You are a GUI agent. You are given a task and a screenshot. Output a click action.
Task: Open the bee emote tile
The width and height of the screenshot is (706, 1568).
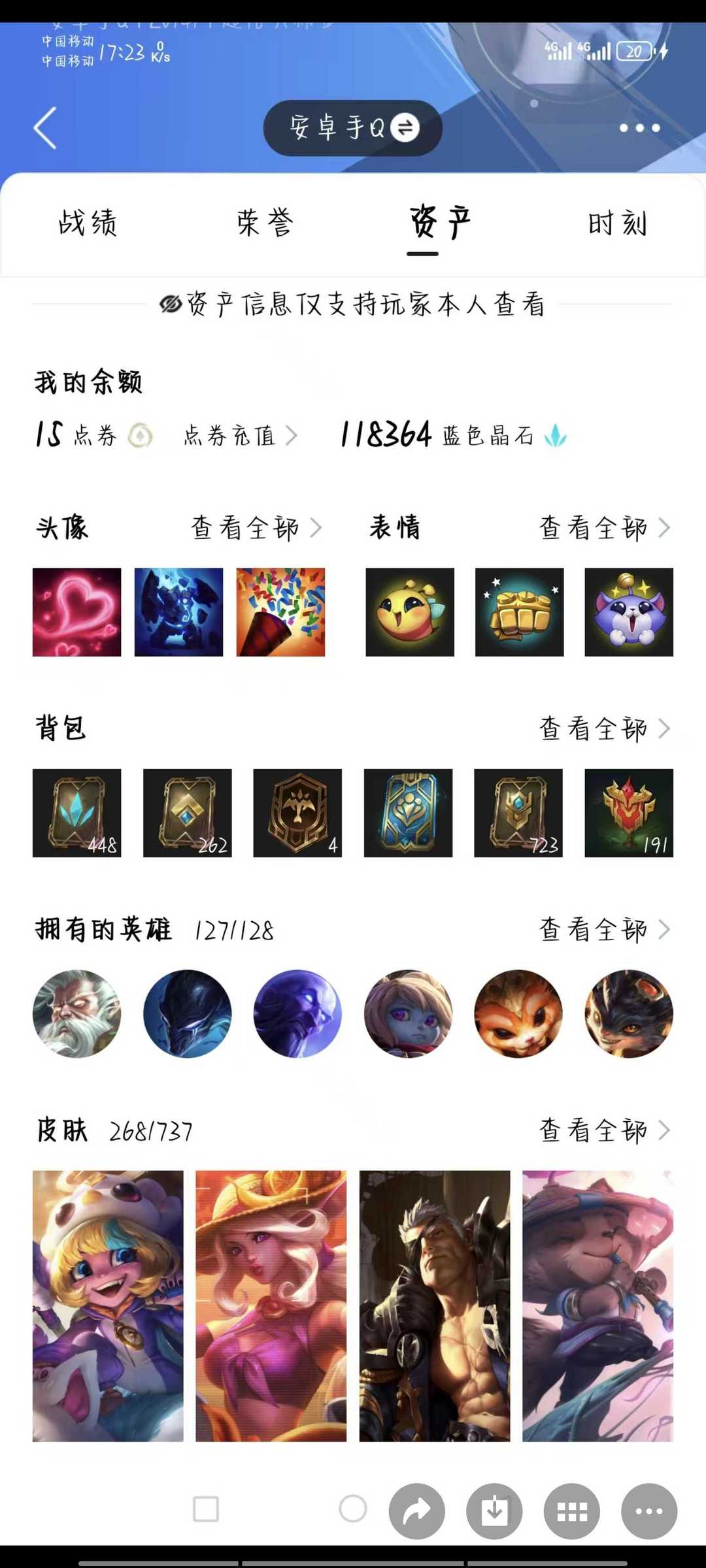click(410, 612)
